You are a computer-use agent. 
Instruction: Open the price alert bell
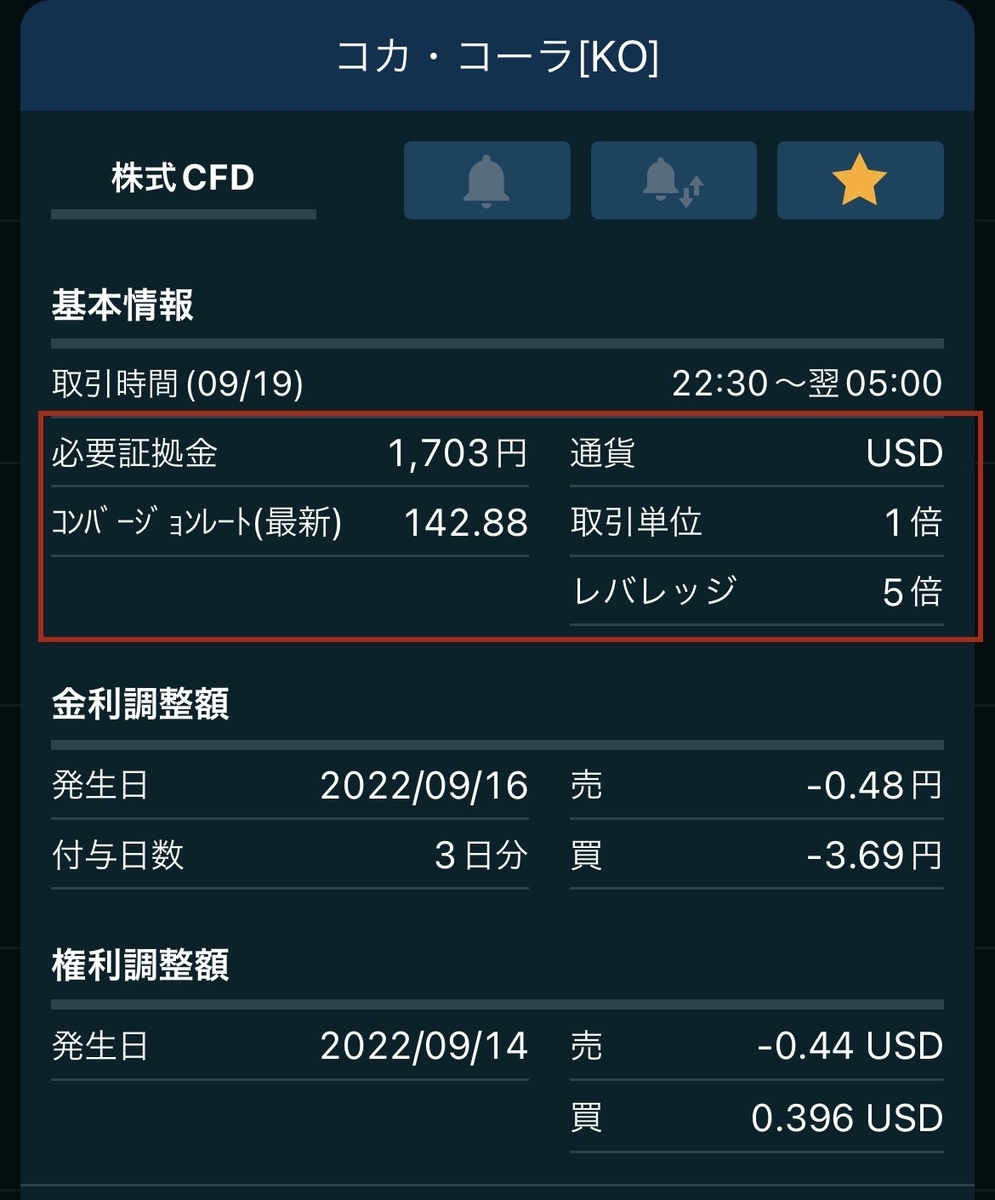click(487, 180)
